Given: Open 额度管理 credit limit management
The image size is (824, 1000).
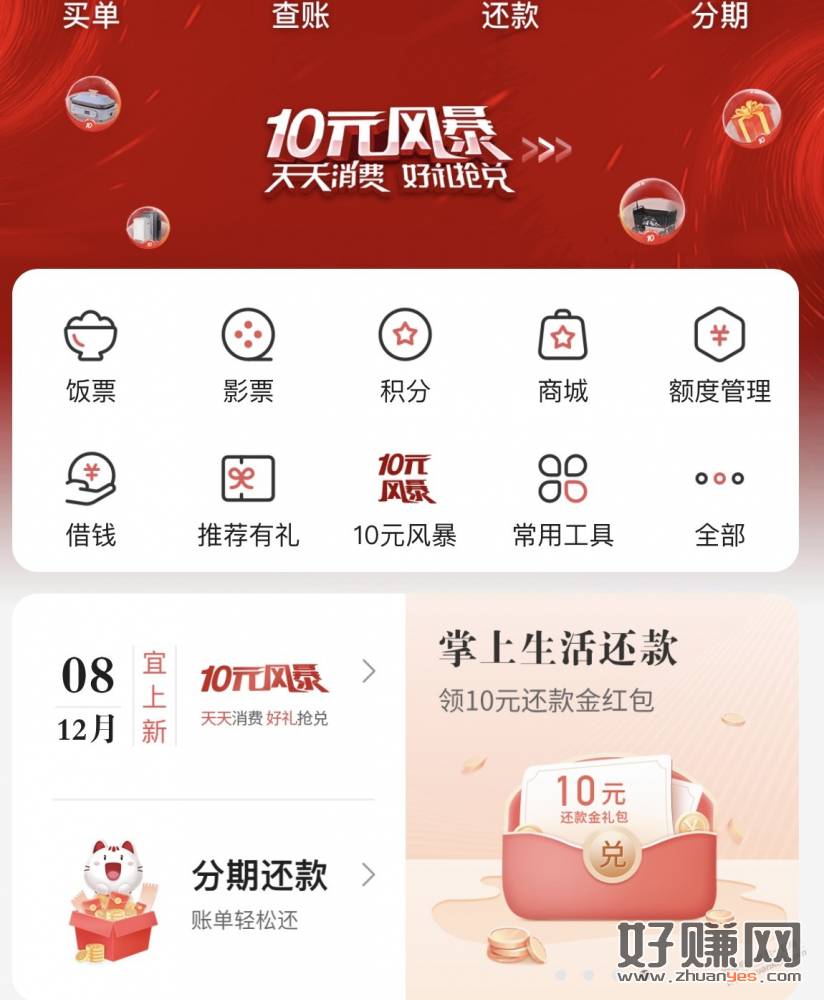Looking at the screenshot, I should [719, 356].
